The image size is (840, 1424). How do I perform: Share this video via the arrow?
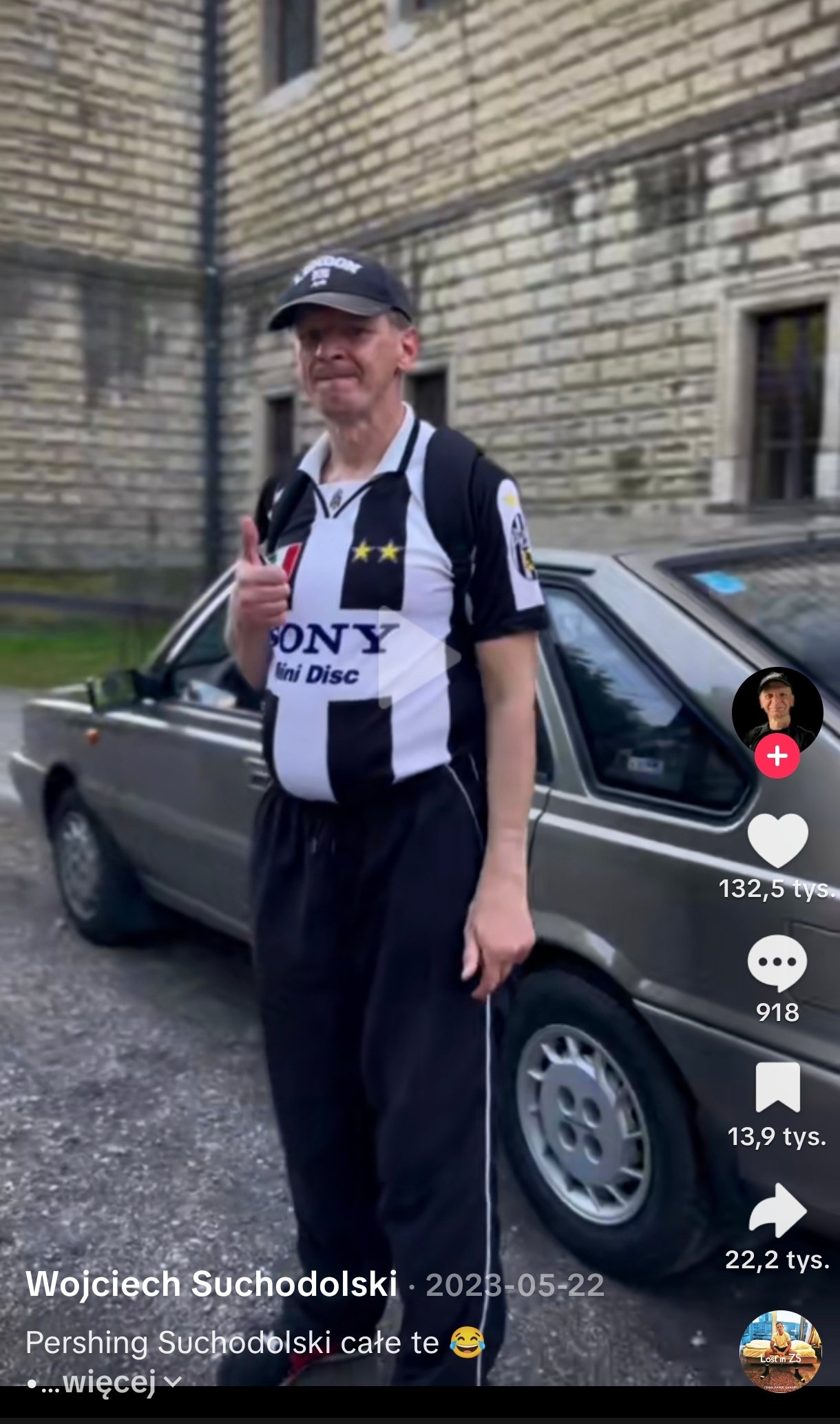coord(777,1210)
